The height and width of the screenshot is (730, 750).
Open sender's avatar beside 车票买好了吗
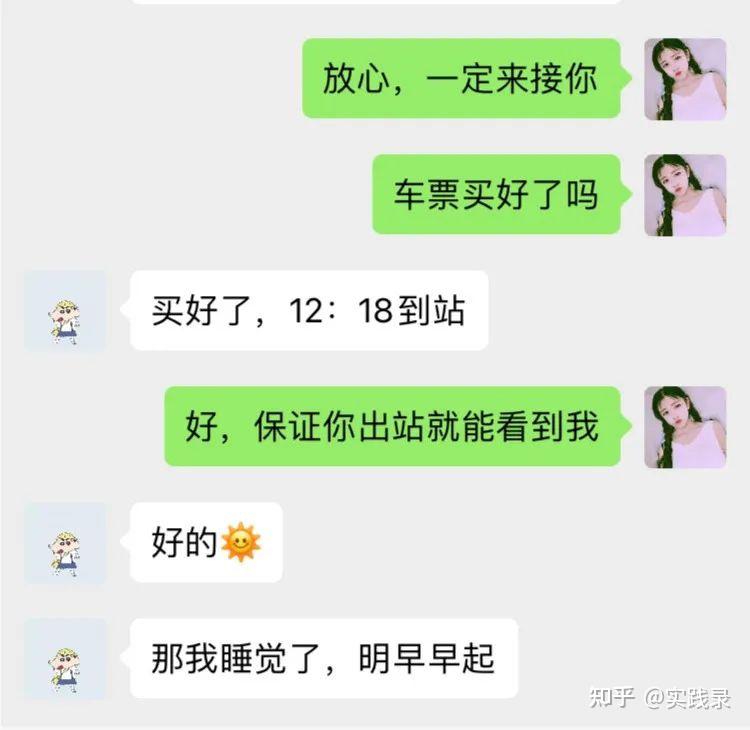pos(685,195)
